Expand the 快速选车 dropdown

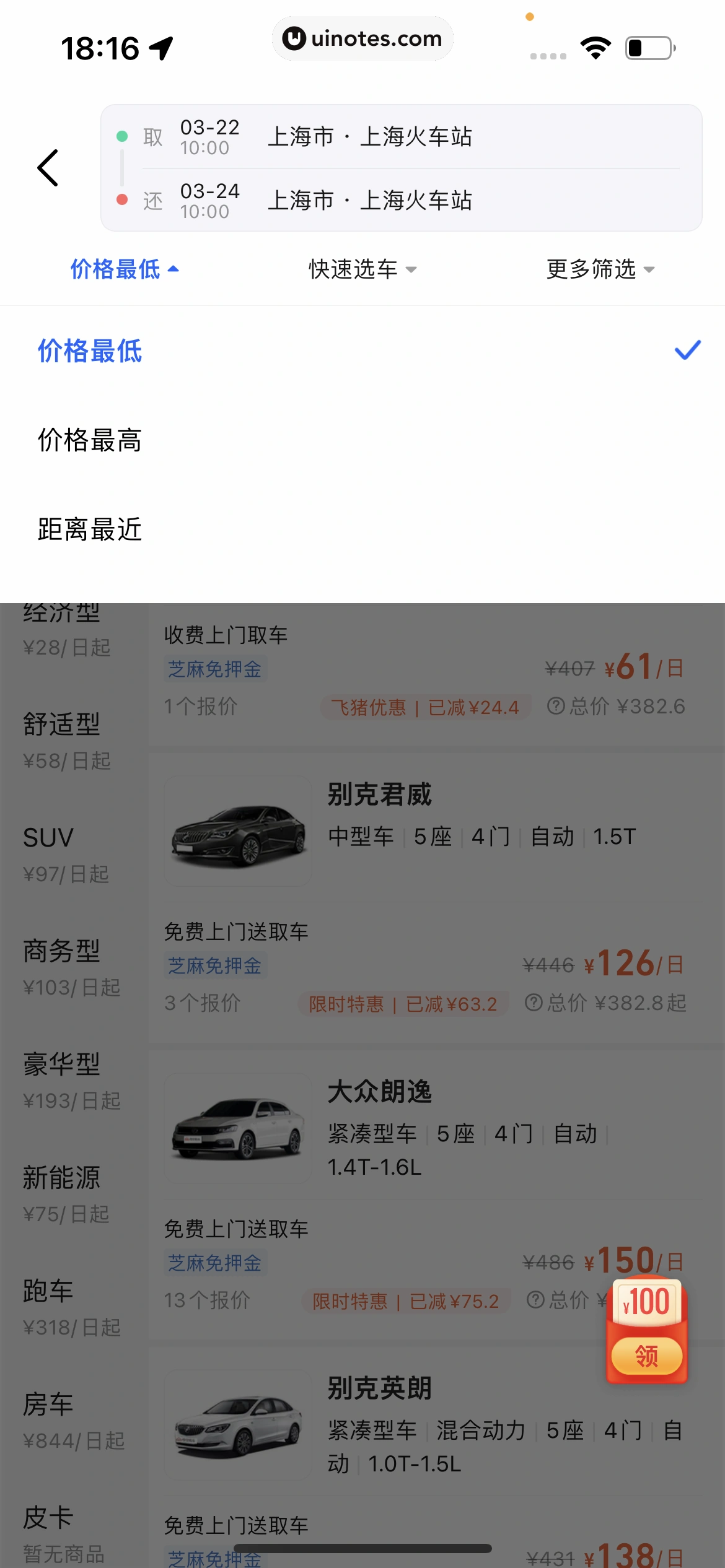pos(361,269)
